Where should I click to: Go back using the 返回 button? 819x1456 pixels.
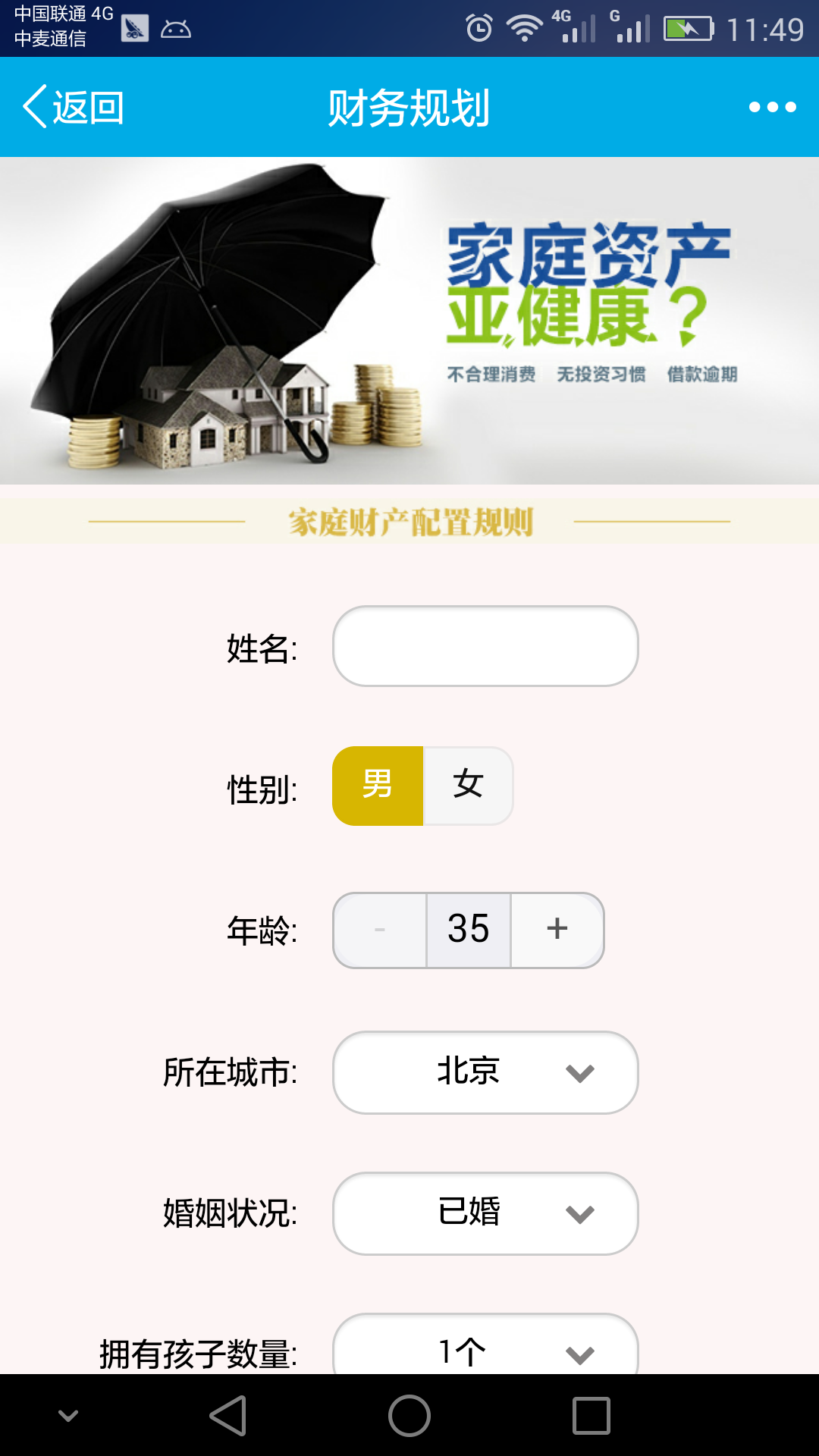point(74,107)
